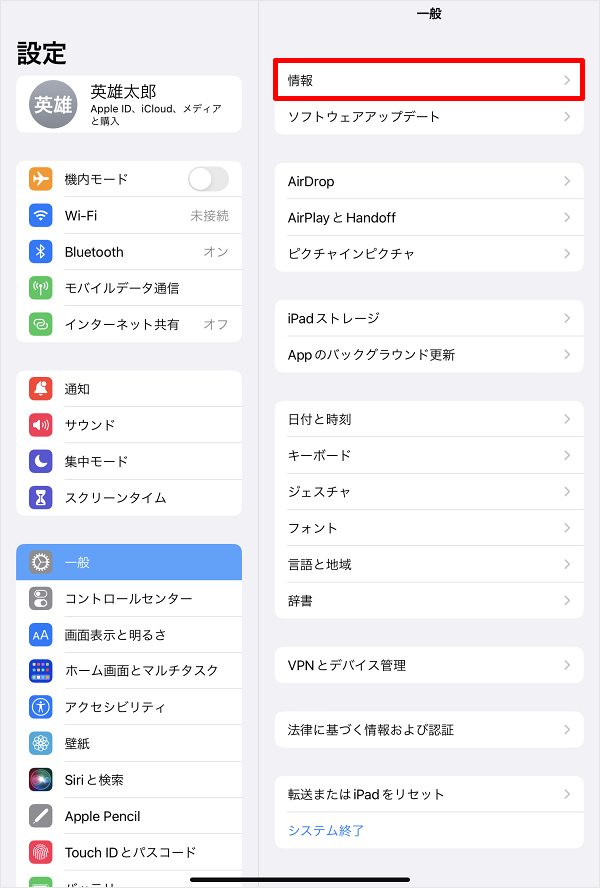Open VPN とデバイス管理
The width and height of the screenshot is (600, 888).
(428, 665)
